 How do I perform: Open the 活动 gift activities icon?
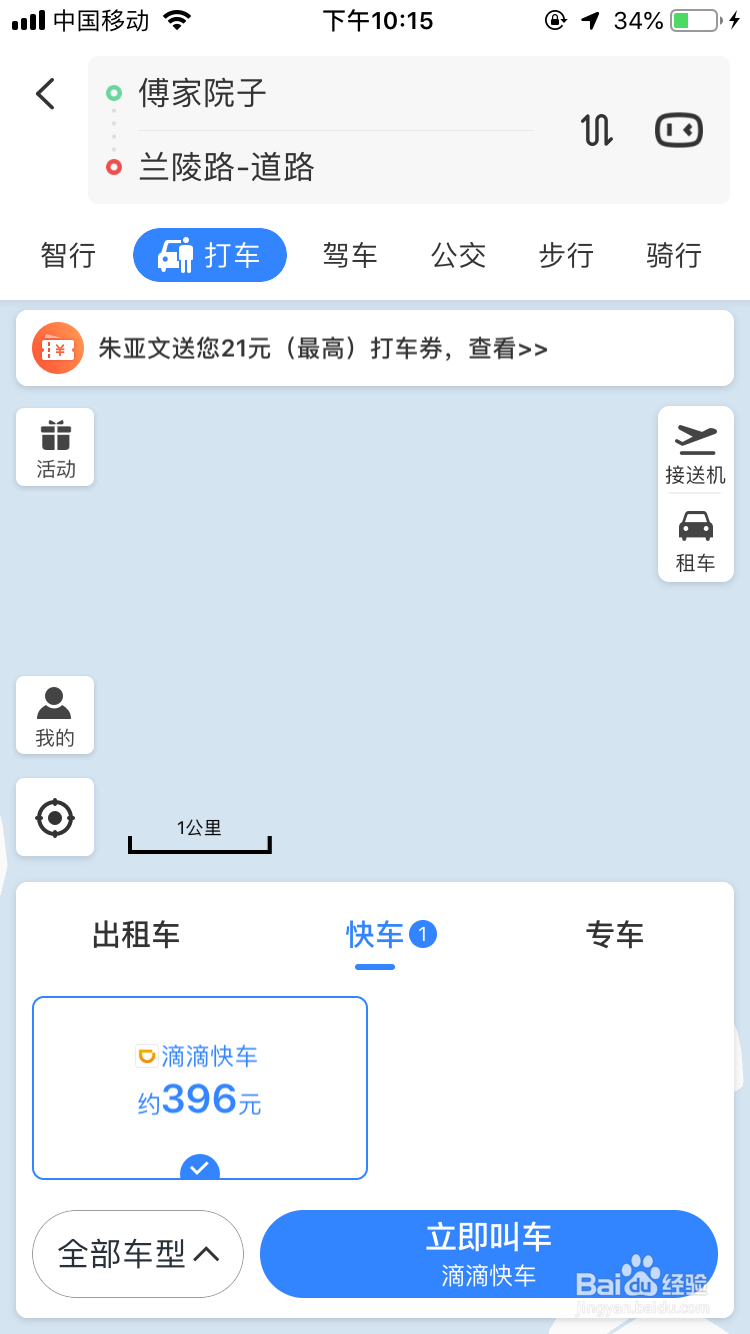click(x=55, y=447)
